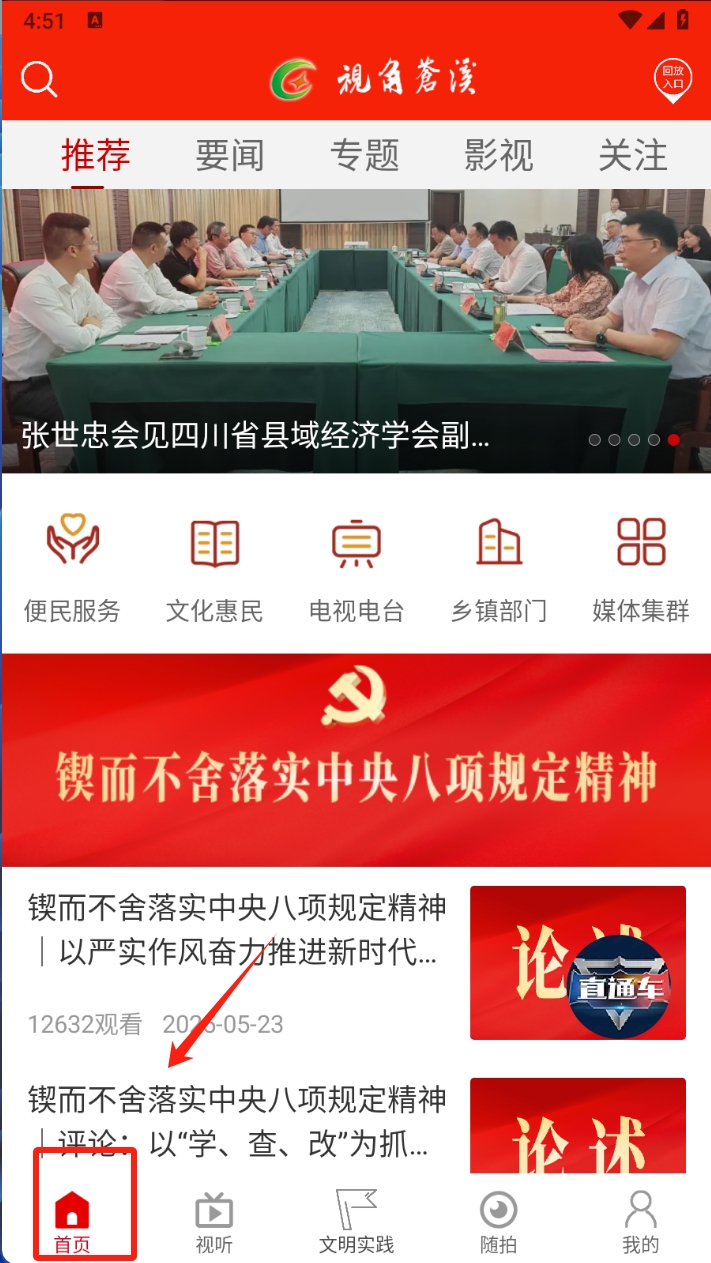Open the search magnifier icon
The height and width of the screenshot is (1263, 711).
(39, 79)
